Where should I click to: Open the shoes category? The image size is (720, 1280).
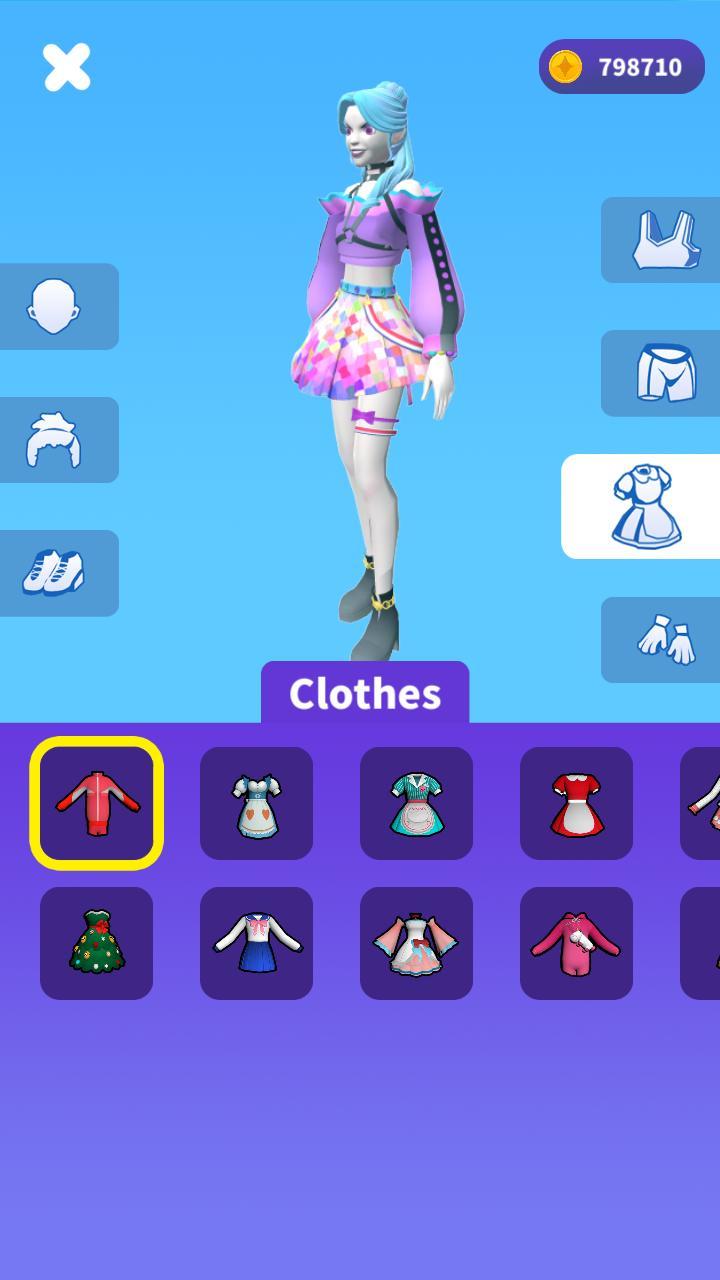pos(56,573)
